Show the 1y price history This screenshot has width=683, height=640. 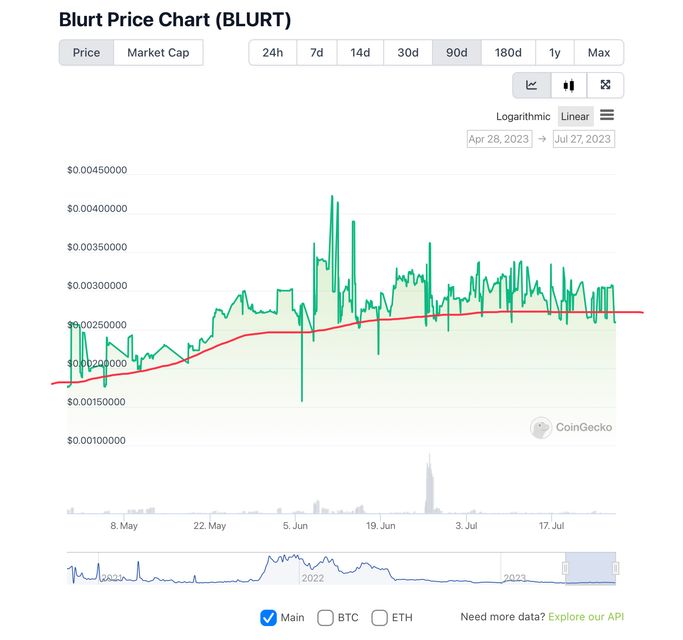click(554, 52)
